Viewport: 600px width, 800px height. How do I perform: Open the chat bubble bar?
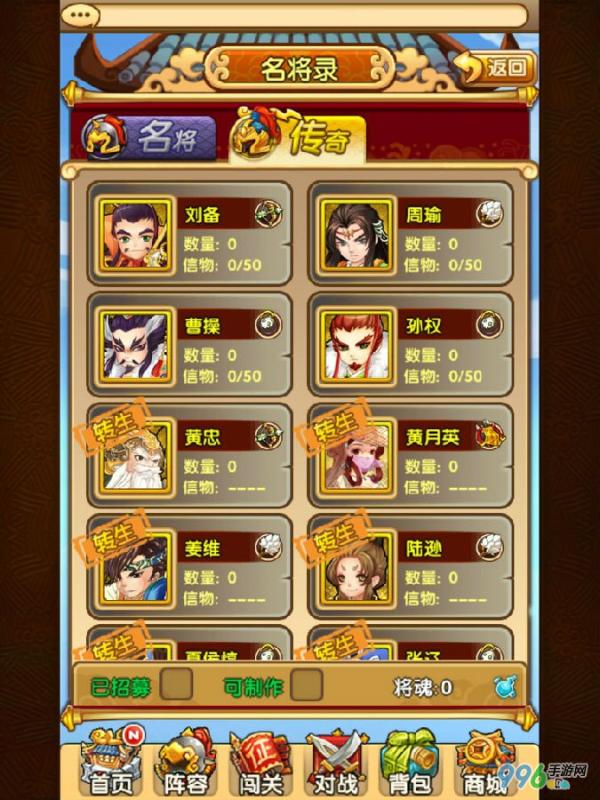tap(300, 16)
